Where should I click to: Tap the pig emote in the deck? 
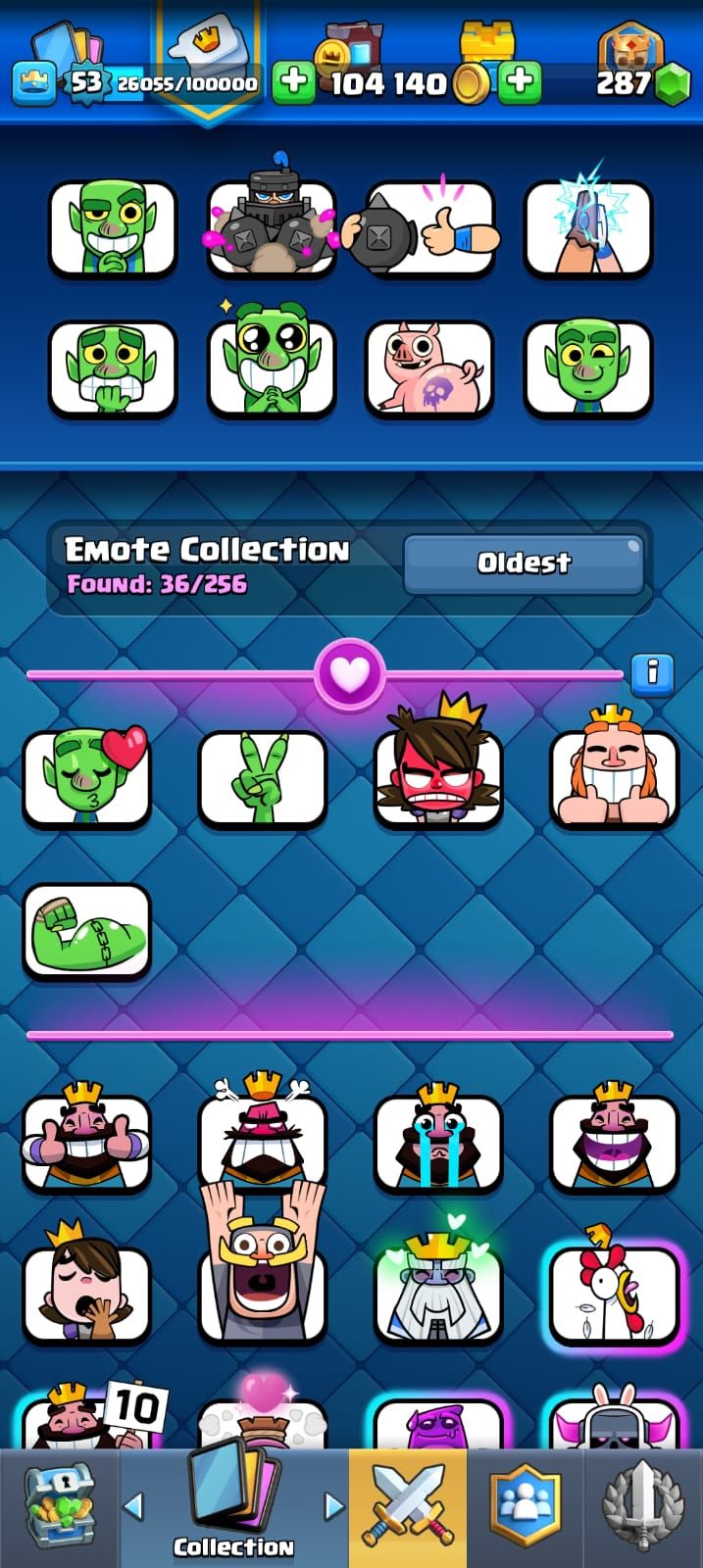click(x=429, y=368)
